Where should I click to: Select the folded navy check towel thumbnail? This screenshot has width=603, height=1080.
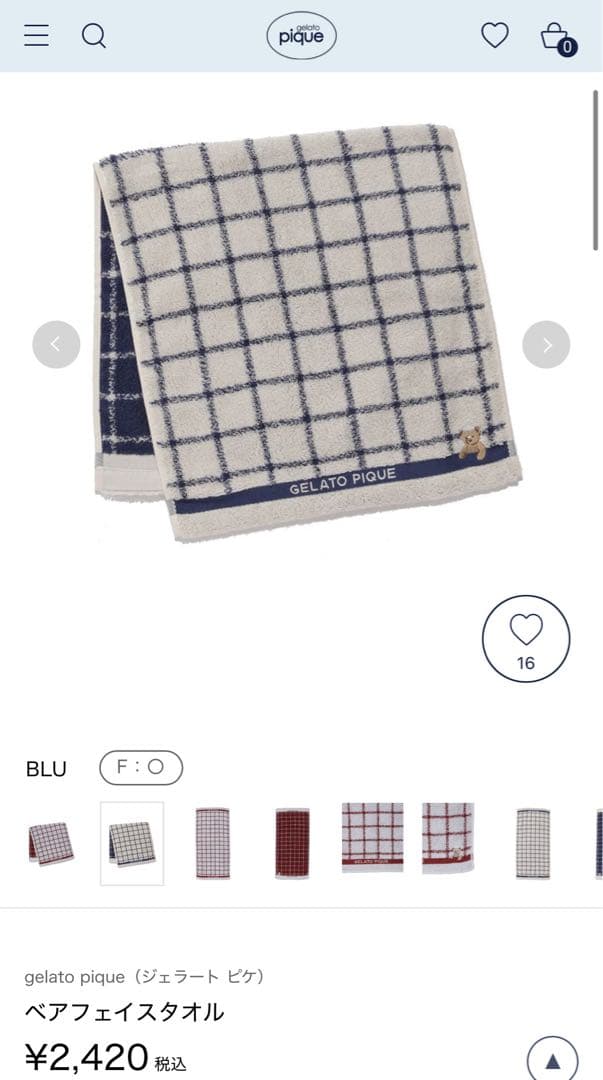point(132,843)
